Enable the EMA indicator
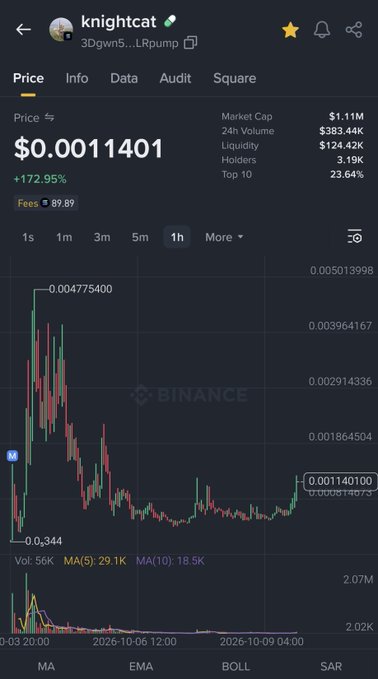 click(x=141, y=666)
